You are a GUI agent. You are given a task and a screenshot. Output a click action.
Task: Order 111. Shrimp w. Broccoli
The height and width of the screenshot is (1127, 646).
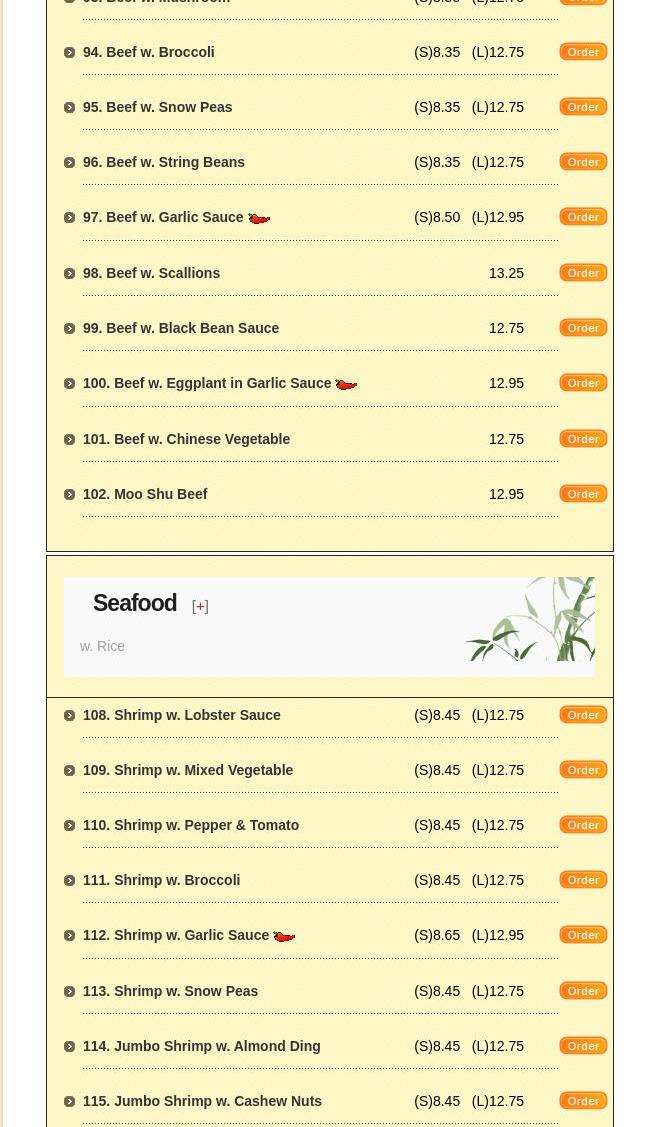(583, 880)
